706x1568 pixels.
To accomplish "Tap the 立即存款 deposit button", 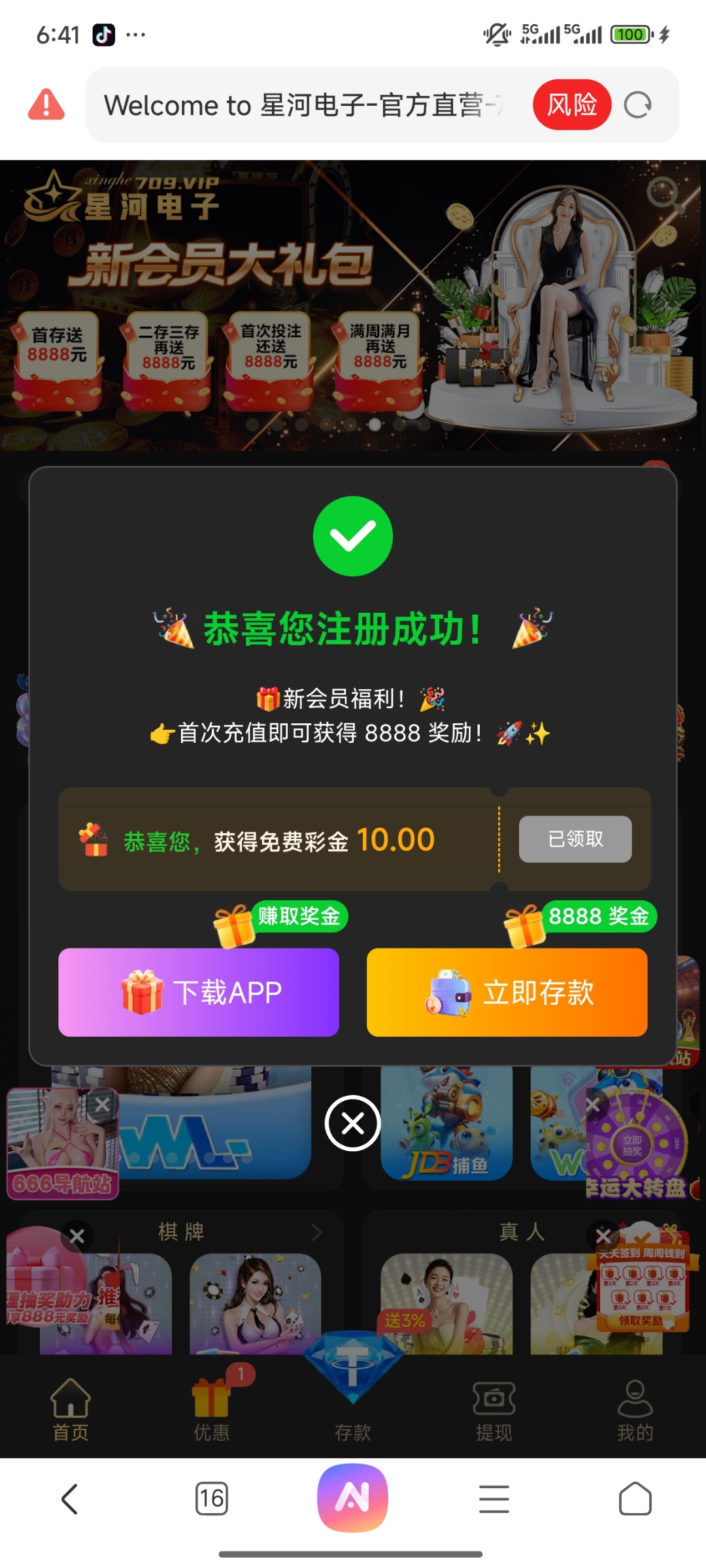I will point(507,992).
